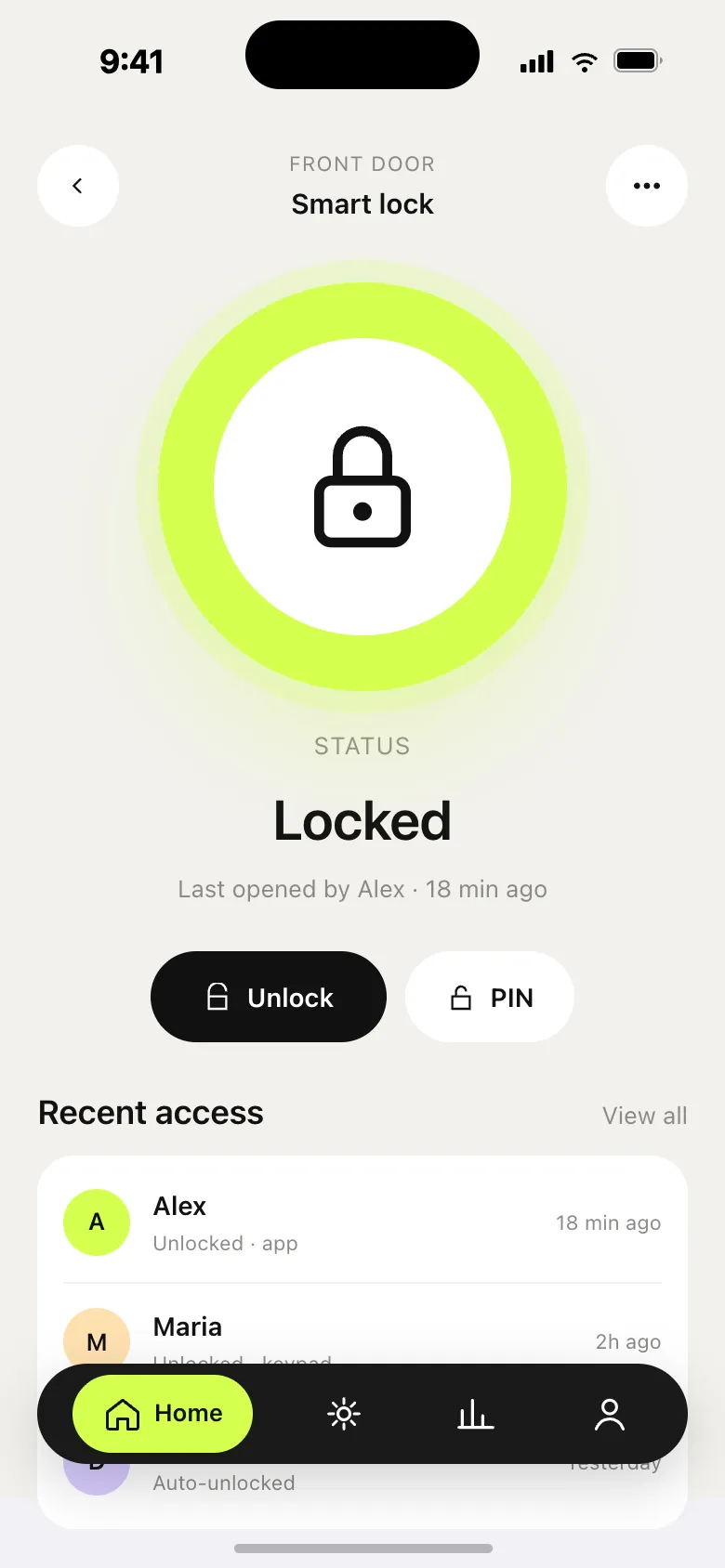View all recent access entries
The height and width of the screenshot is (1568, 725).
point(644,1116)
